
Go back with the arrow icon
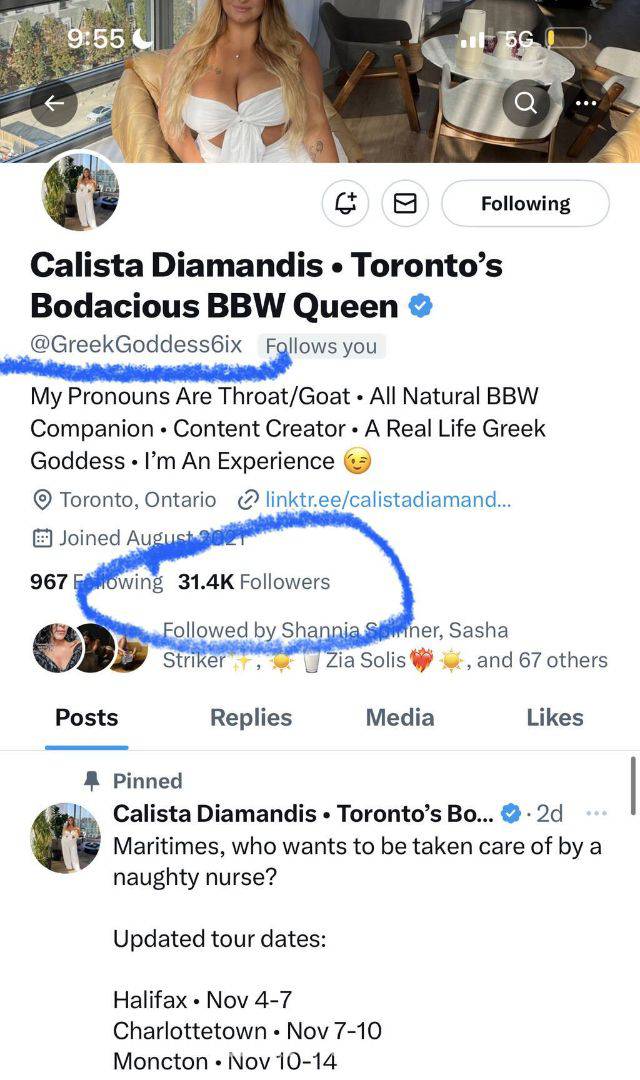(55, 102)
